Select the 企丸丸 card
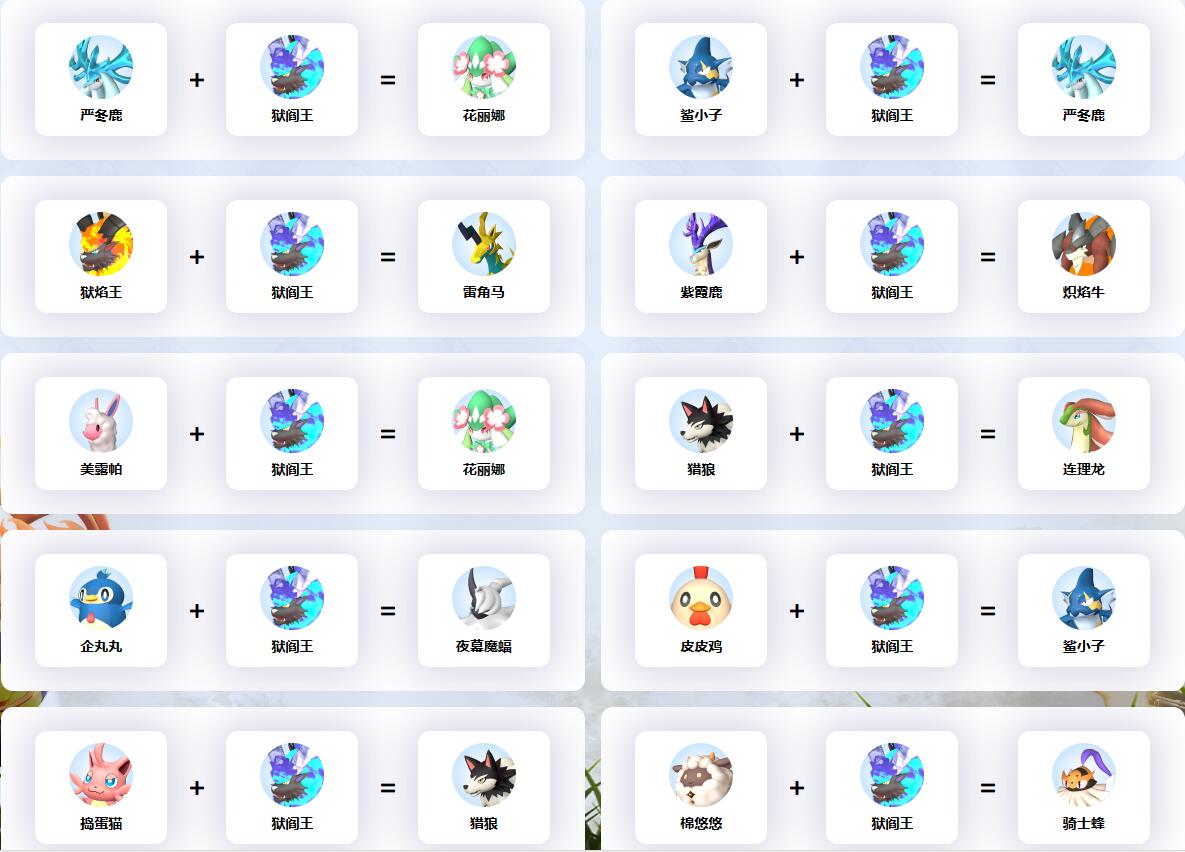 (101, 610)
